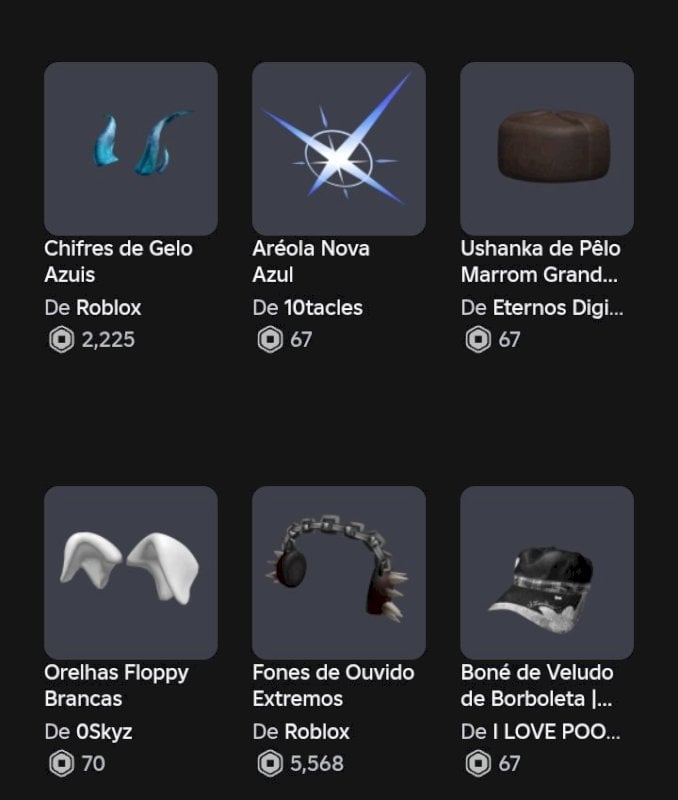Open creator 0Skyz profile link
This screenshot has width=678, height=800.
[104, 732]
